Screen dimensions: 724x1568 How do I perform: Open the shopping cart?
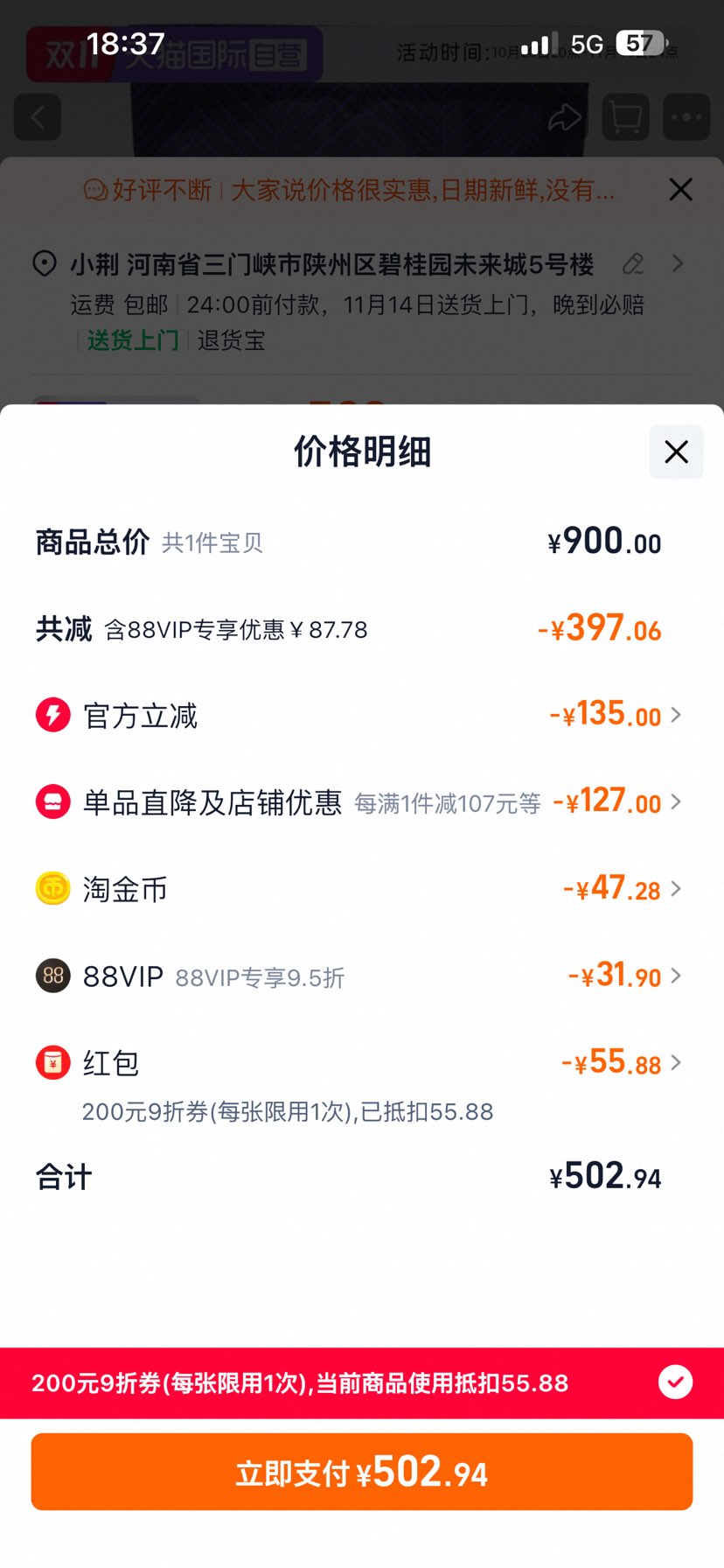click(x=625, y=117)
